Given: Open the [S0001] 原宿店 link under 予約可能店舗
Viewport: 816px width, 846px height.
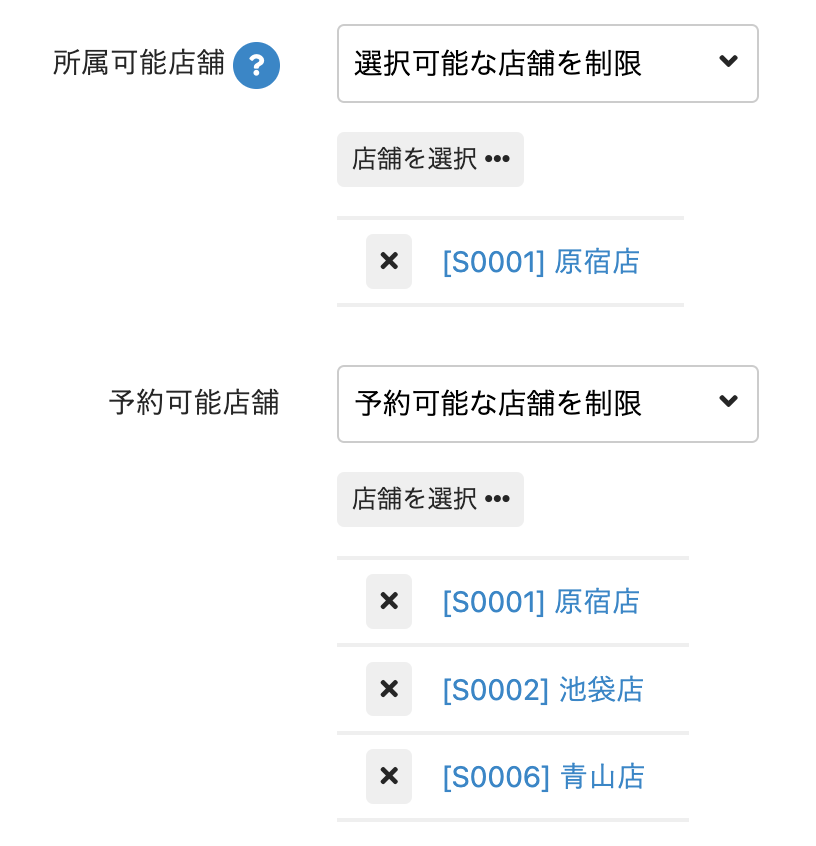Looking at the screenshot, I should 540,602.
